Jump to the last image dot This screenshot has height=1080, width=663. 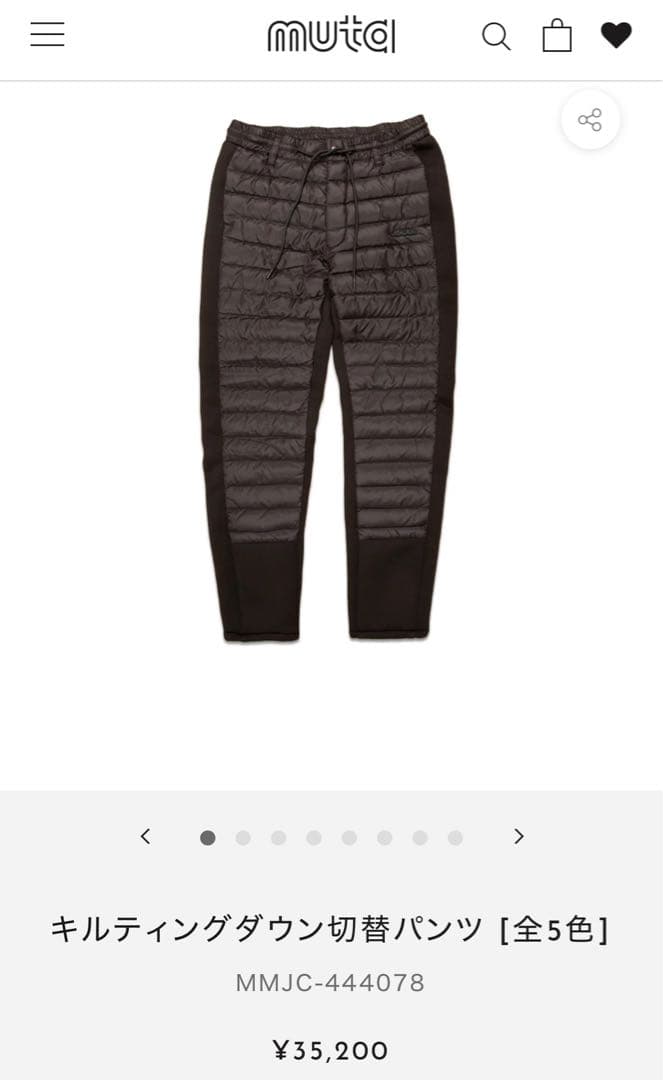[x=455, y=838]
